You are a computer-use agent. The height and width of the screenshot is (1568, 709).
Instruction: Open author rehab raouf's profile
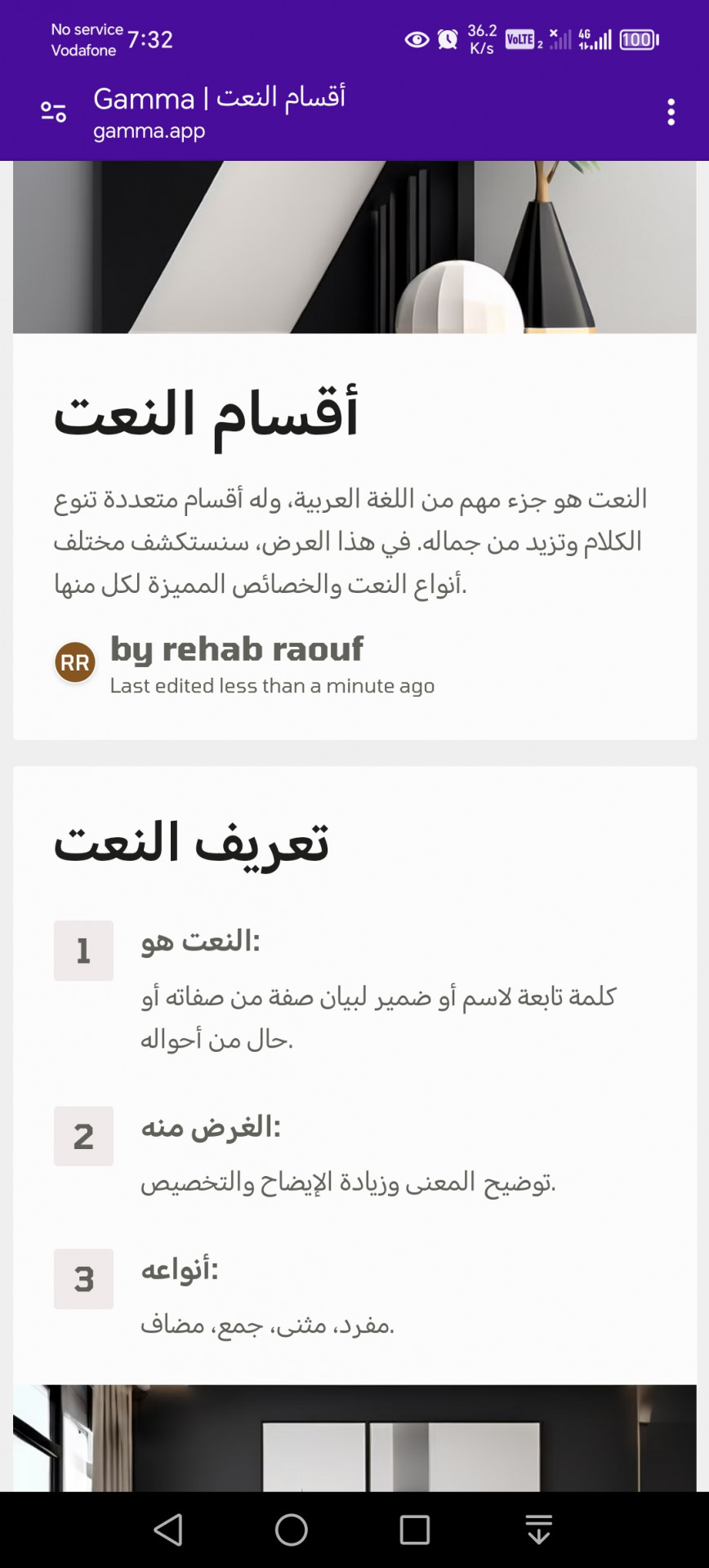237,649
